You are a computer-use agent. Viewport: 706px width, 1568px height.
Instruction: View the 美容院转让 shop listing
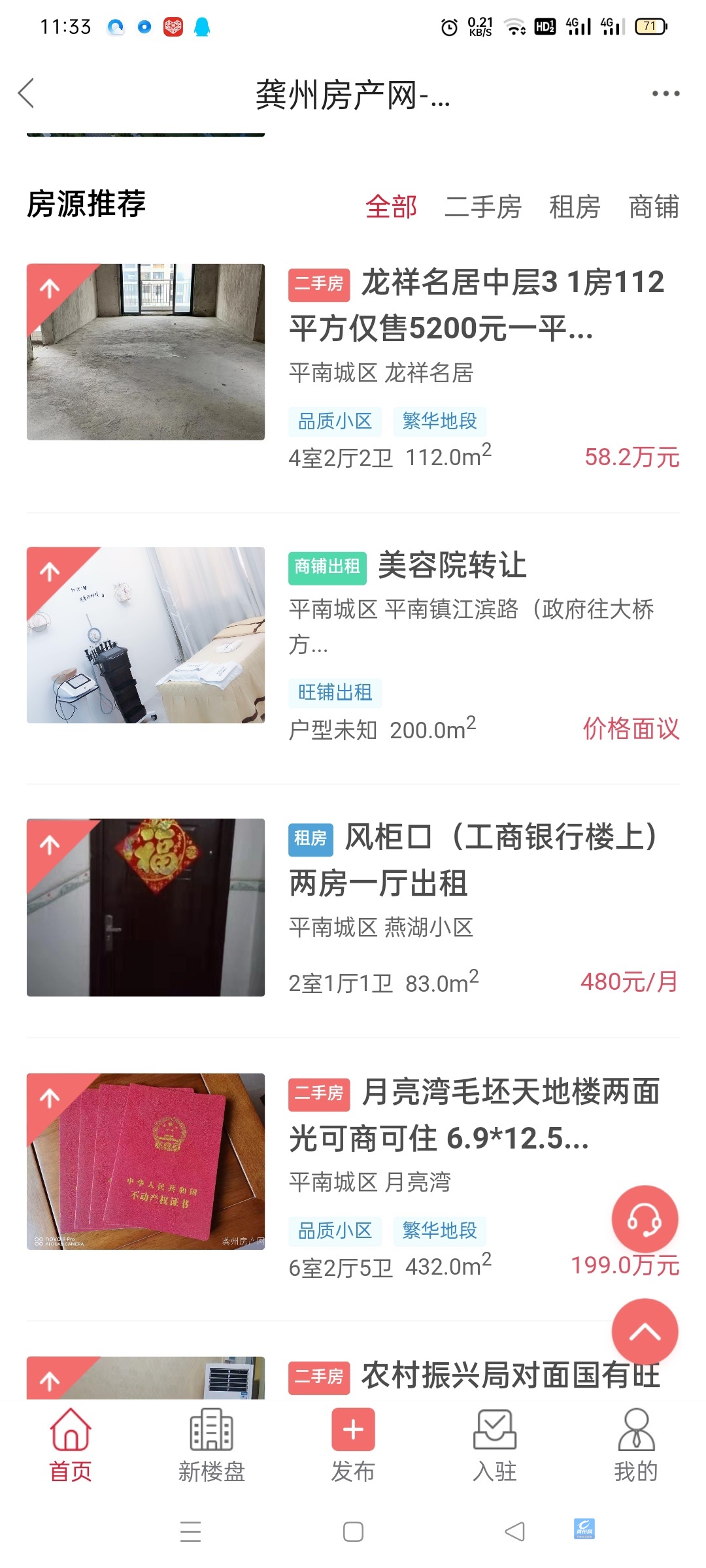[x=452, y=566]
